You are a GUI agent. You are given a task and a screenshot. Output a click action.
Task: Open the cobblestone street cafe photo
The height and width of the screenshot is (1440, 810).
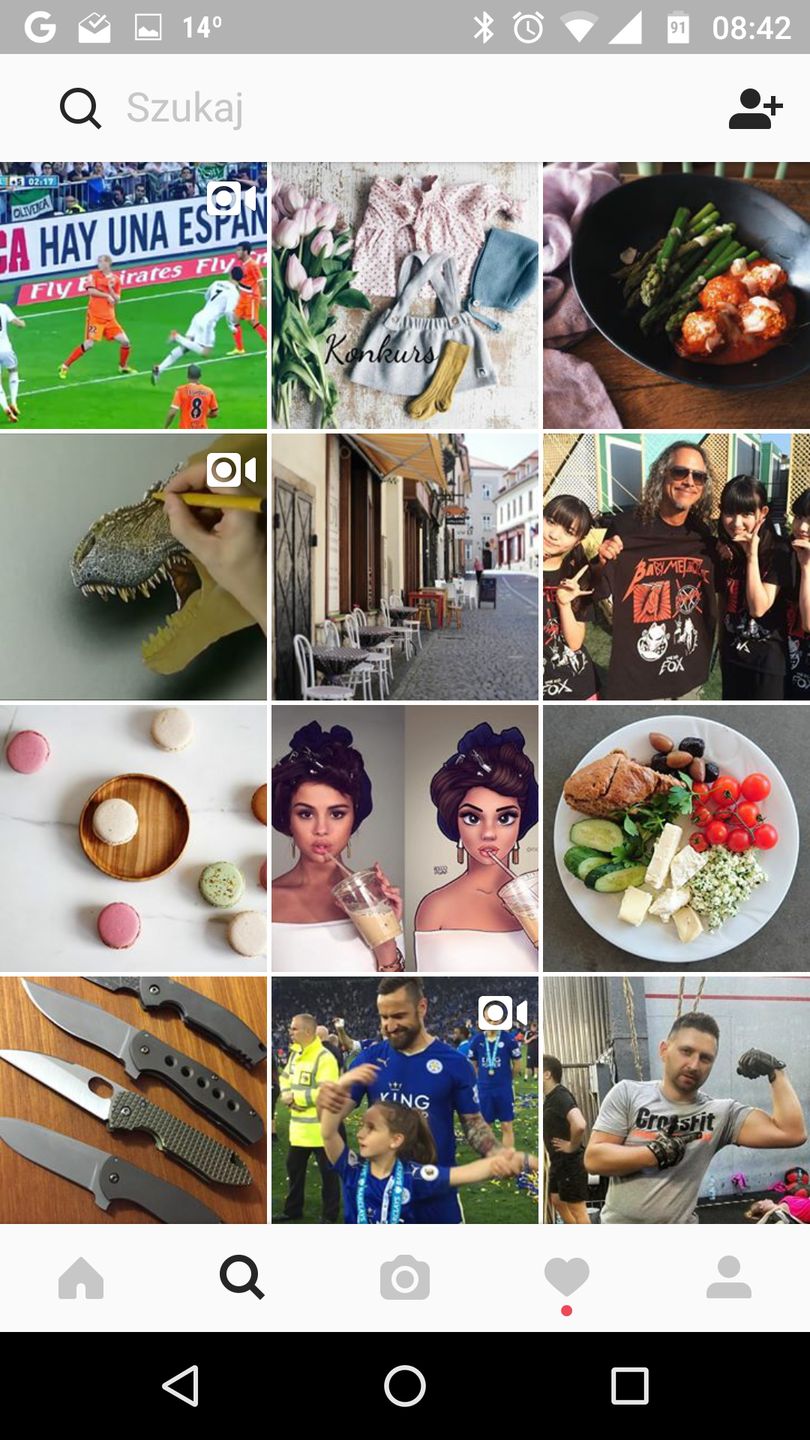405,567
